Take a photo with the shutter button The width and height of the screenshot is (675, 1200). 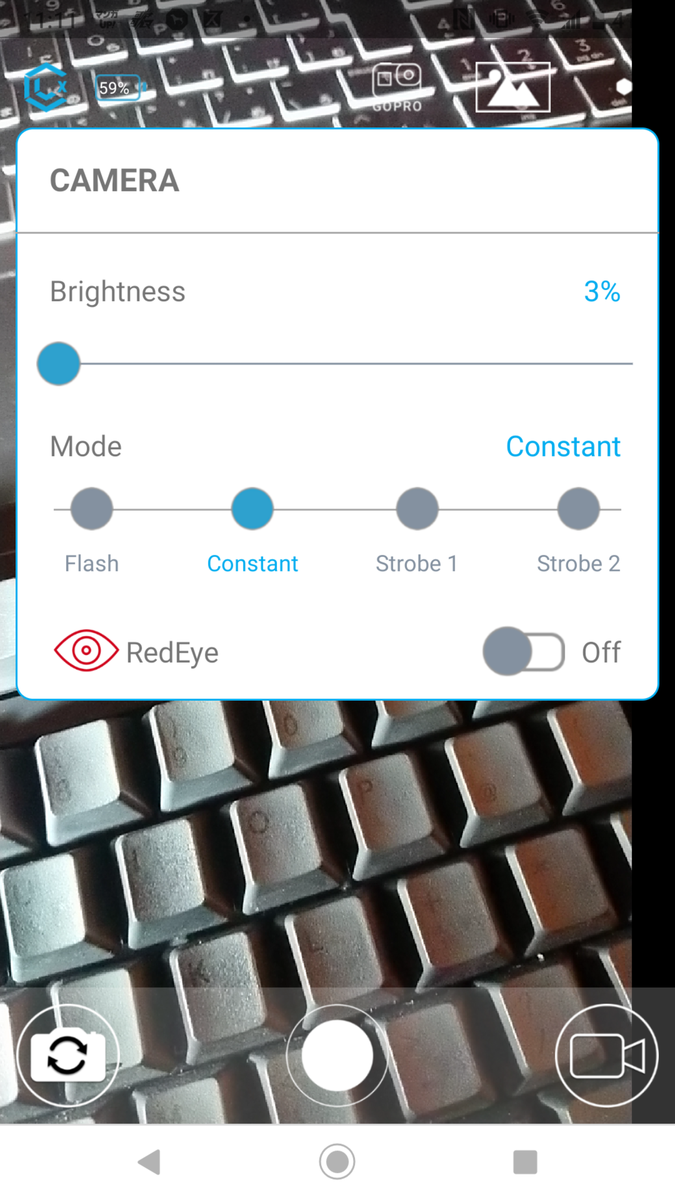tap(337, 1055)
